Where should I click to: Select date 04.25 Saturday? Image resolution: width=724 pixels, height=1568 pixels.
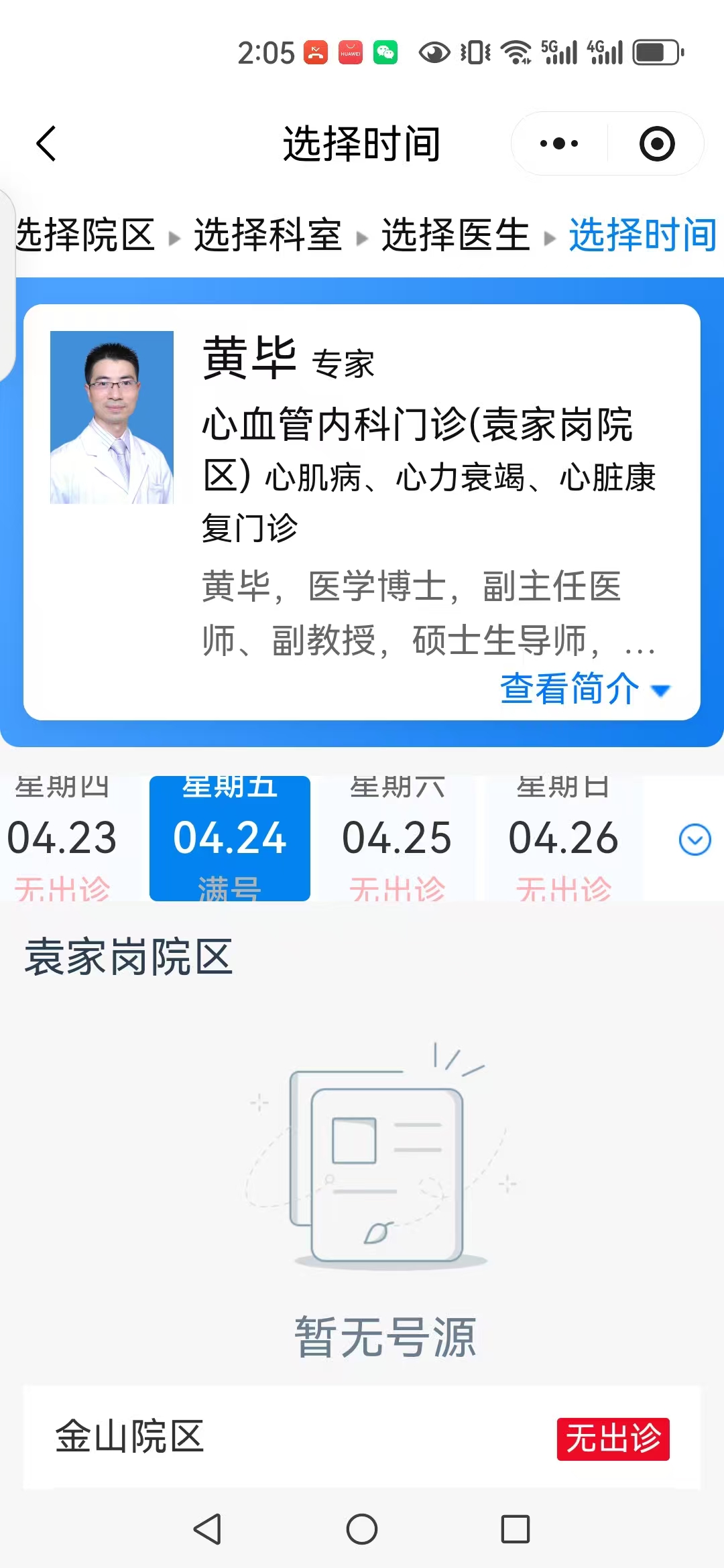point(397,838)
